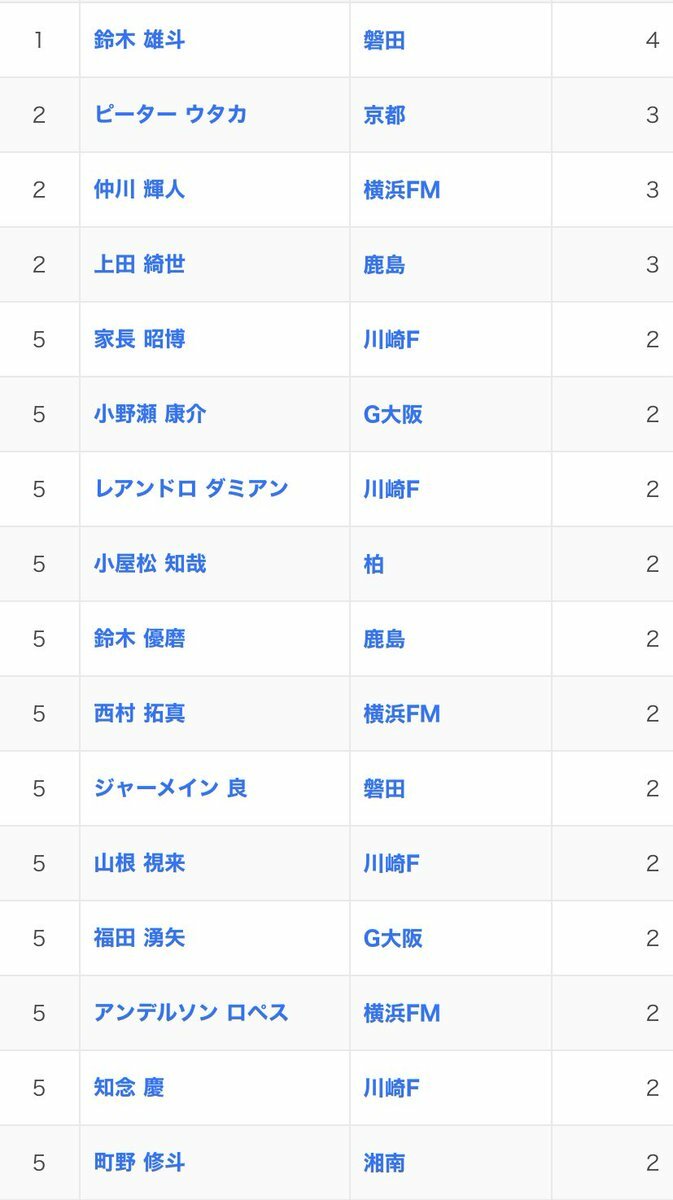Open 上田 綺世 player link
The width and height of the screenshot is (673, 1200).
139,264
